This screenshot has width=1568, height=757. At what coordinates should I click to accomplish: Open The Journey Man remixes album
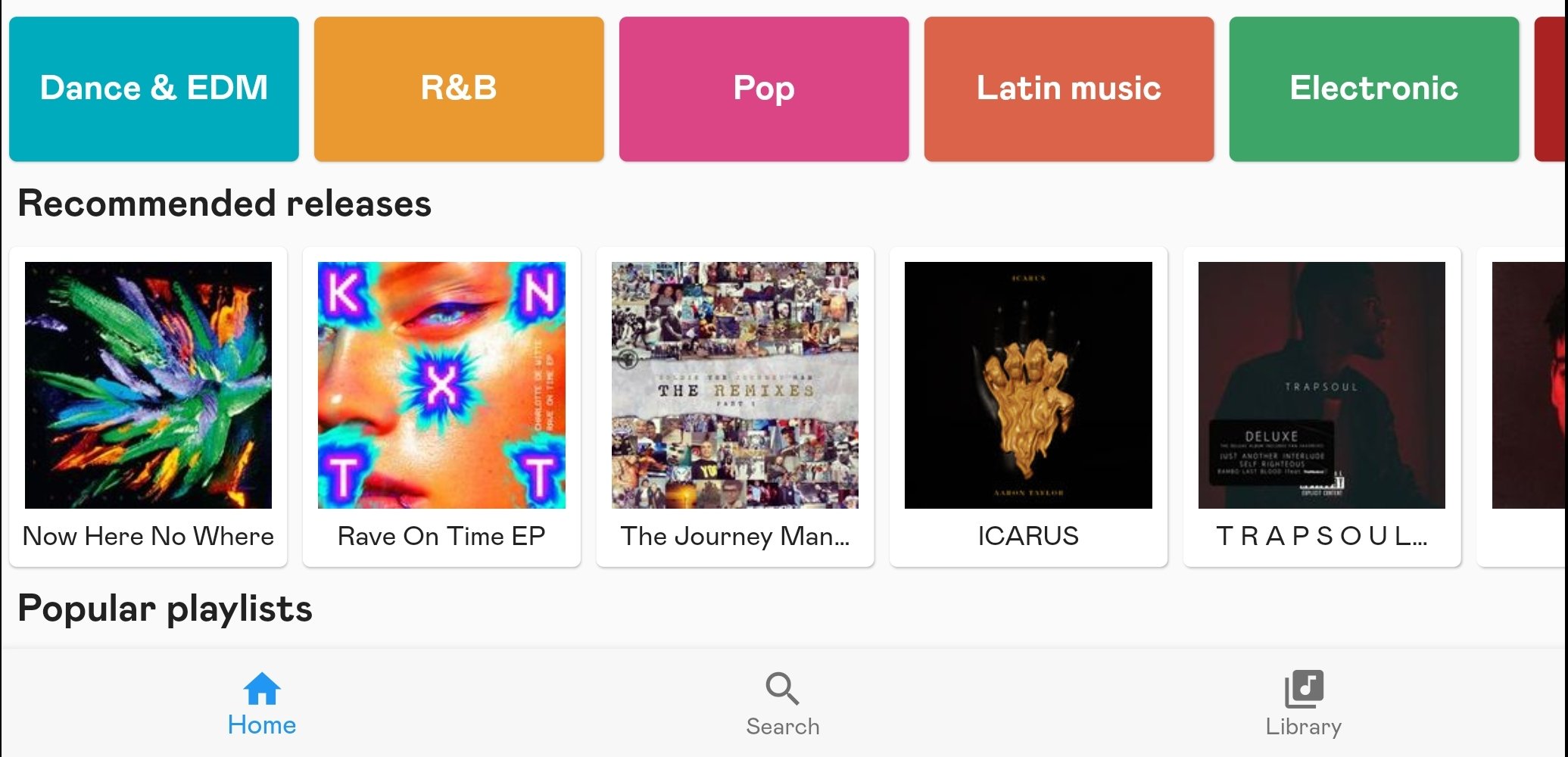pyautogui.click(x=735, y=406)
